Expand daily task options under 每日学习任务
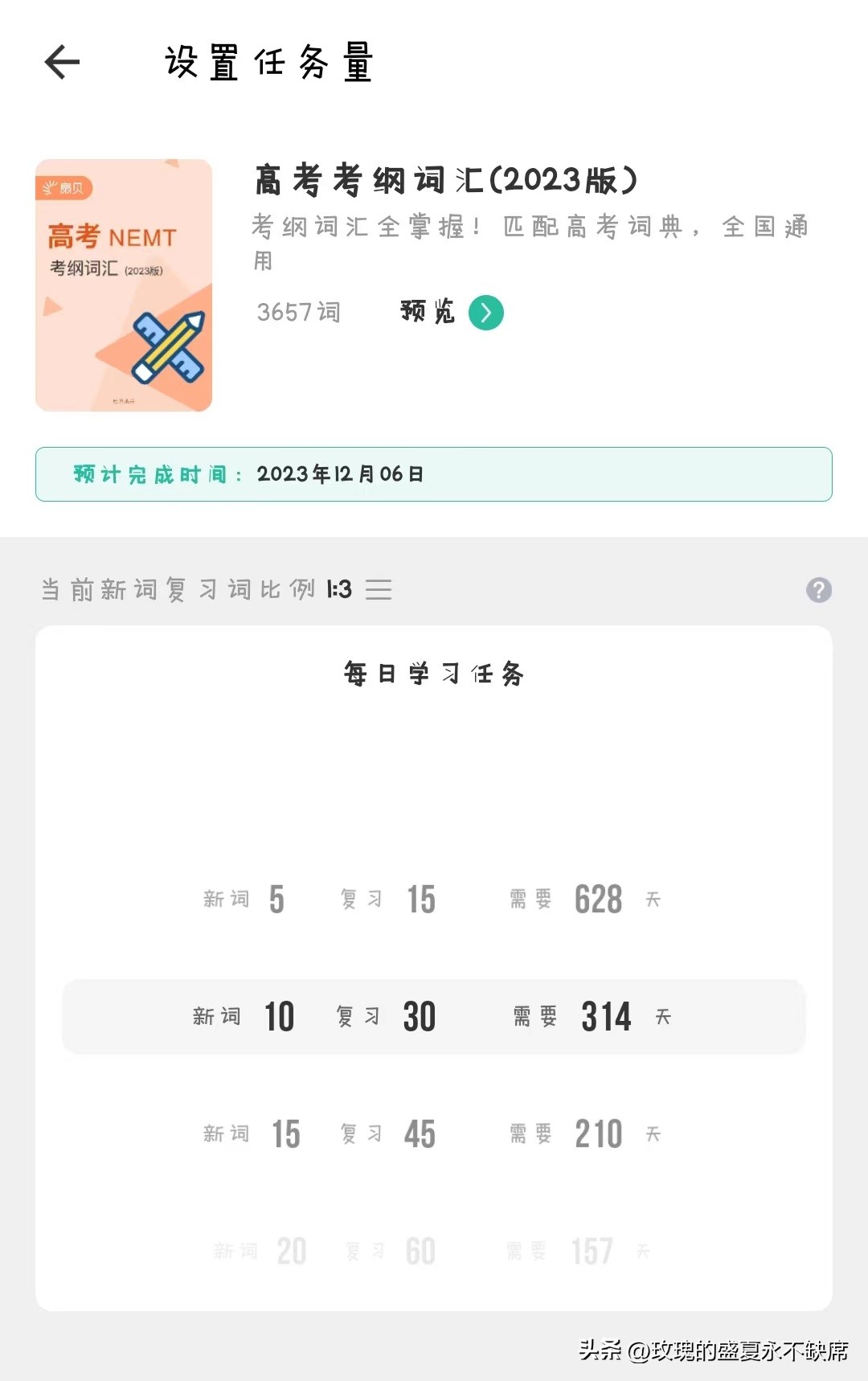Image resolution: width=868 pixels, height=1381 pixels. click(434, 675)
